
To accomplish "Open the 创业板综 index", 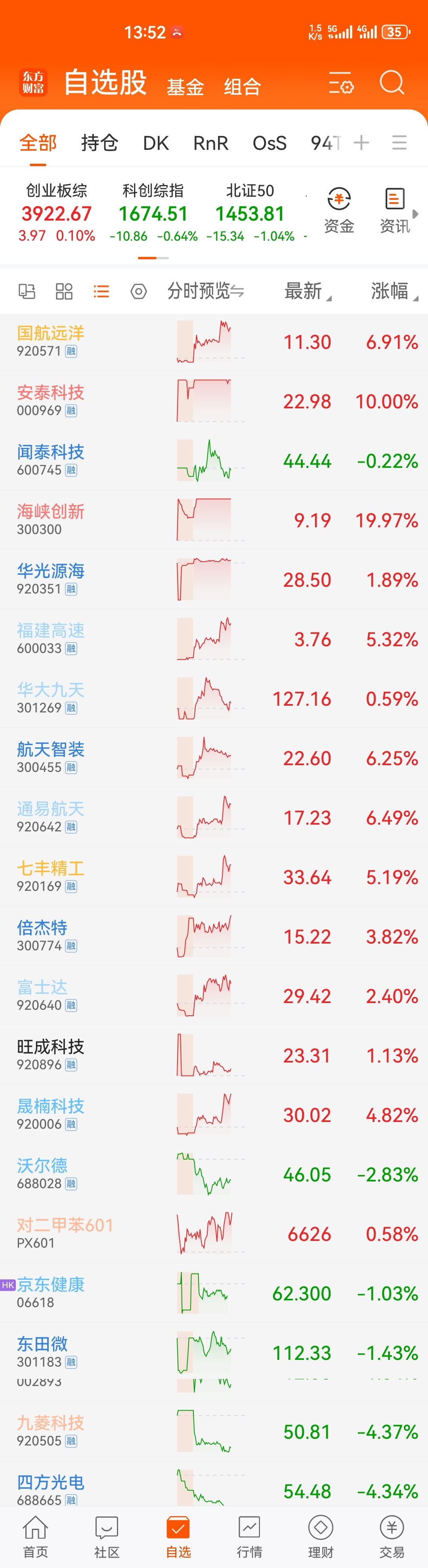I will coord(57,213).
